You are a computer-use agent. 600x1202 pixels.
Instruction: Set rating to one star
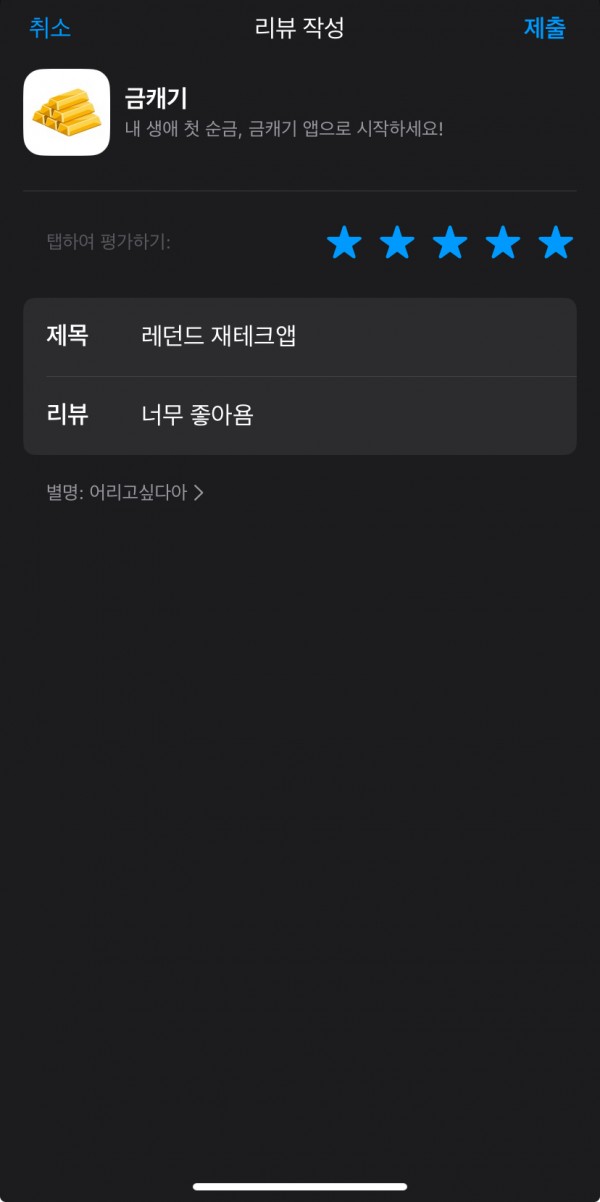[x=344, y=242]
